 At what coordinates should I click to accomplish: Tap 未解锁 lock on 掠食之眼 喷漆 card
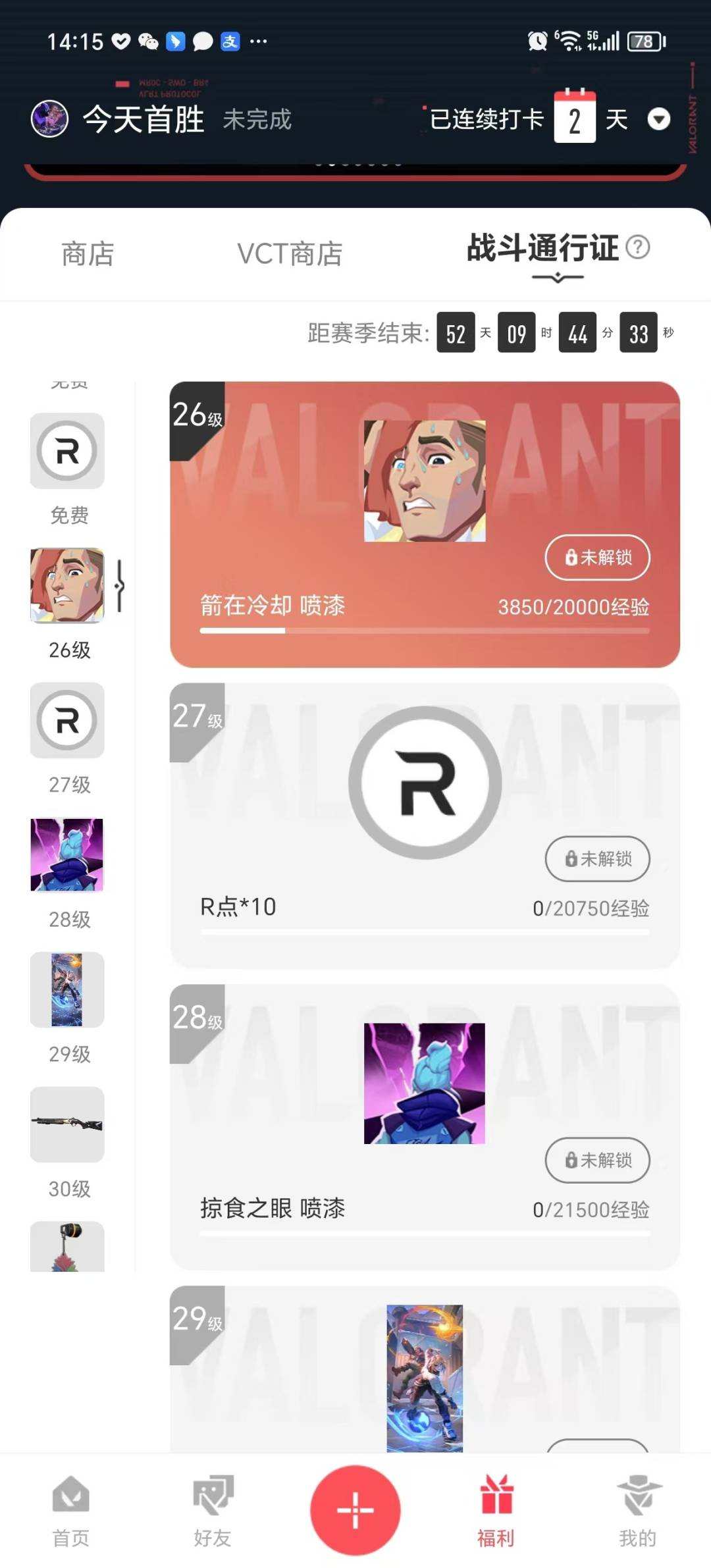[x=596, y=1161]
